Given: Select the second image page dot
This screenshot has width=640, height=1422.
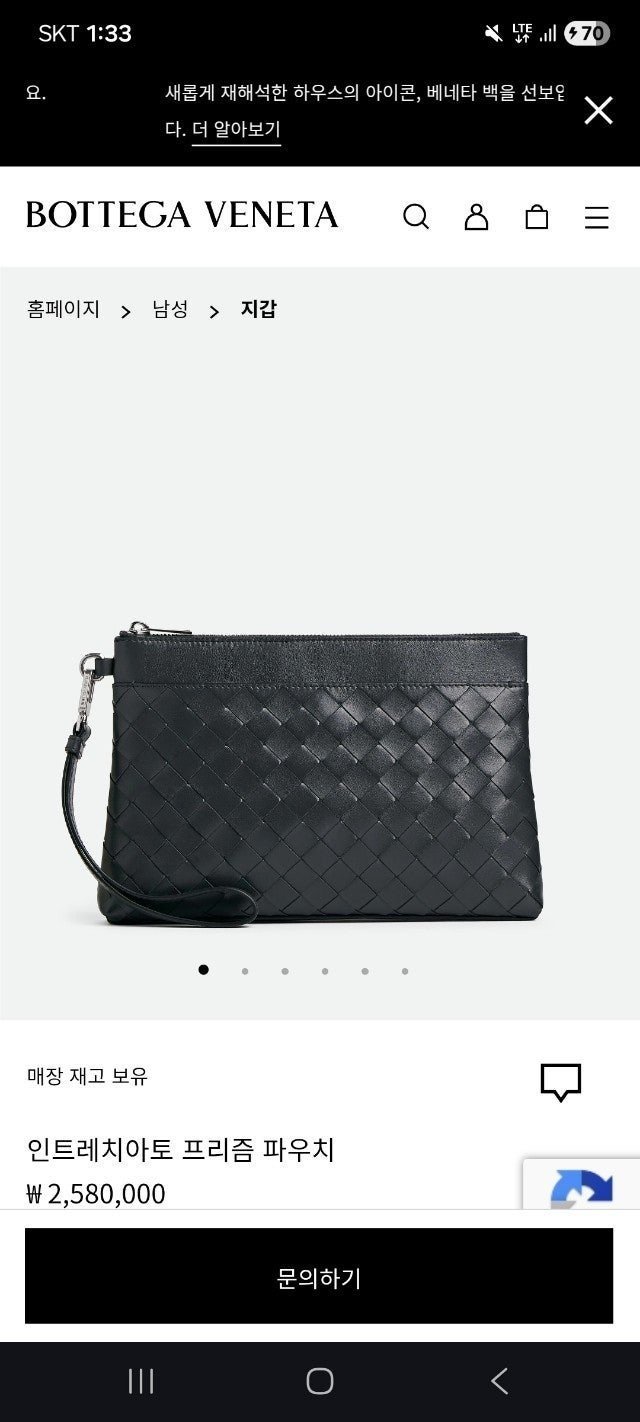Looking at the screenshot, I should click(245, 970).
